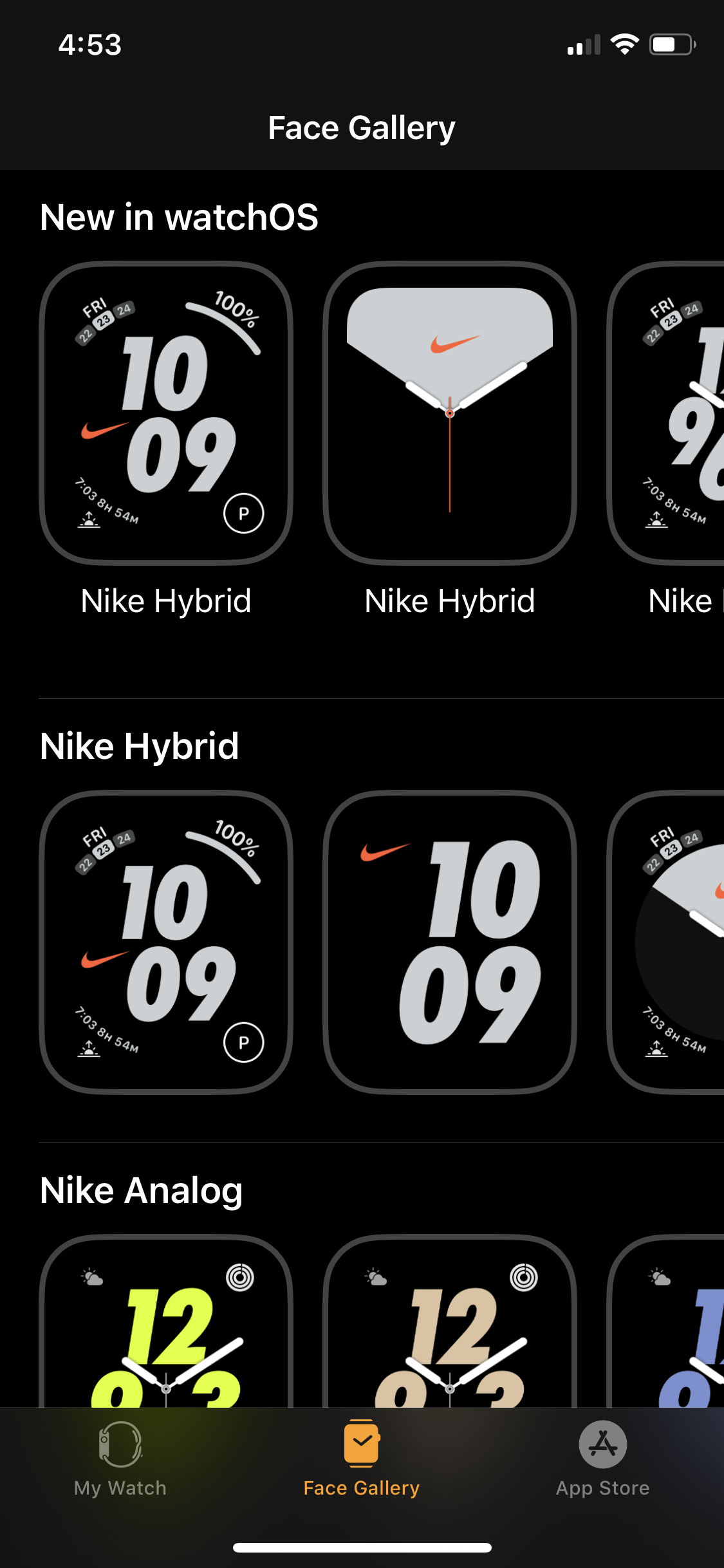
Task: Select the Face Gallery tab
Action: point(362,1459)
